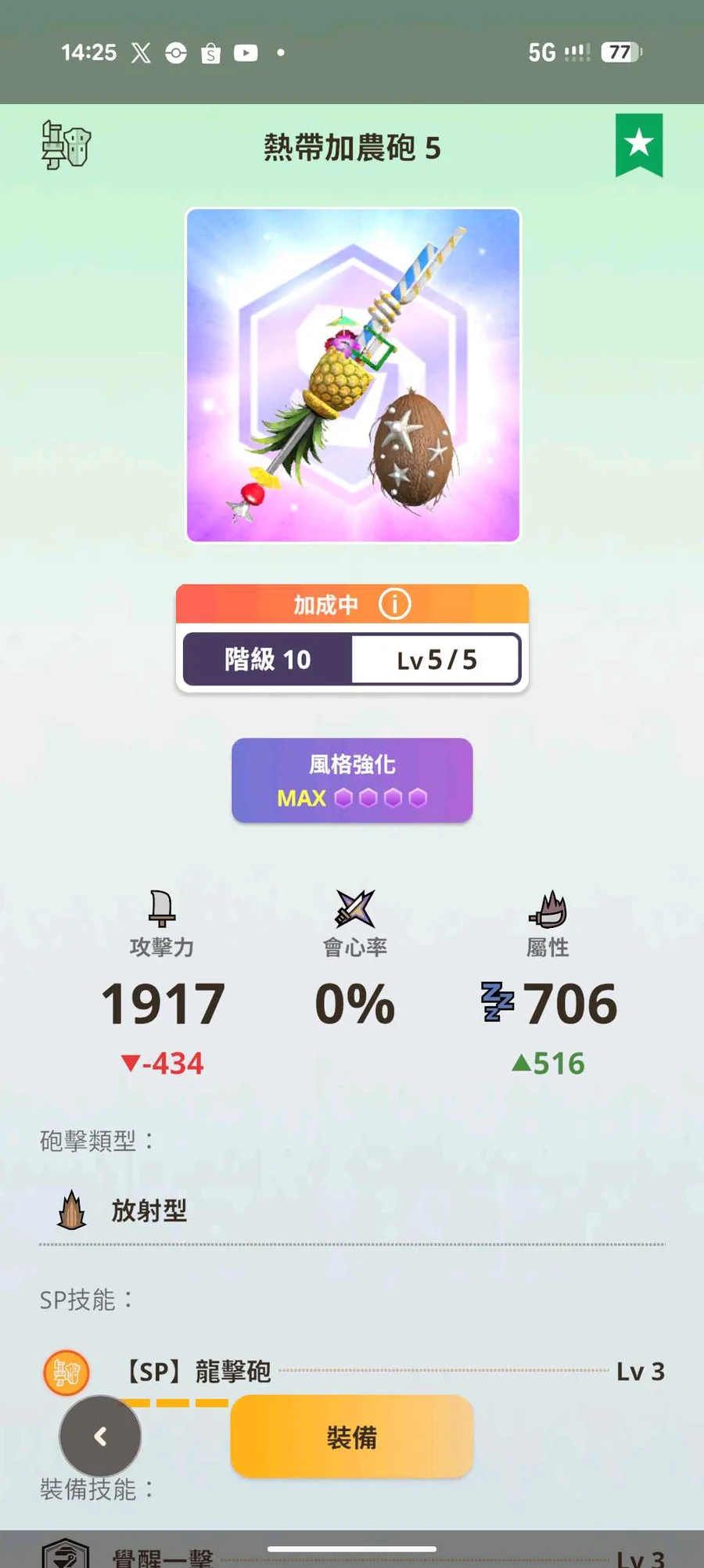View the weapon image of 熱帶加農砲
Image resolution: width=704 pixels, height=1568 pixels.
[353, 375]
